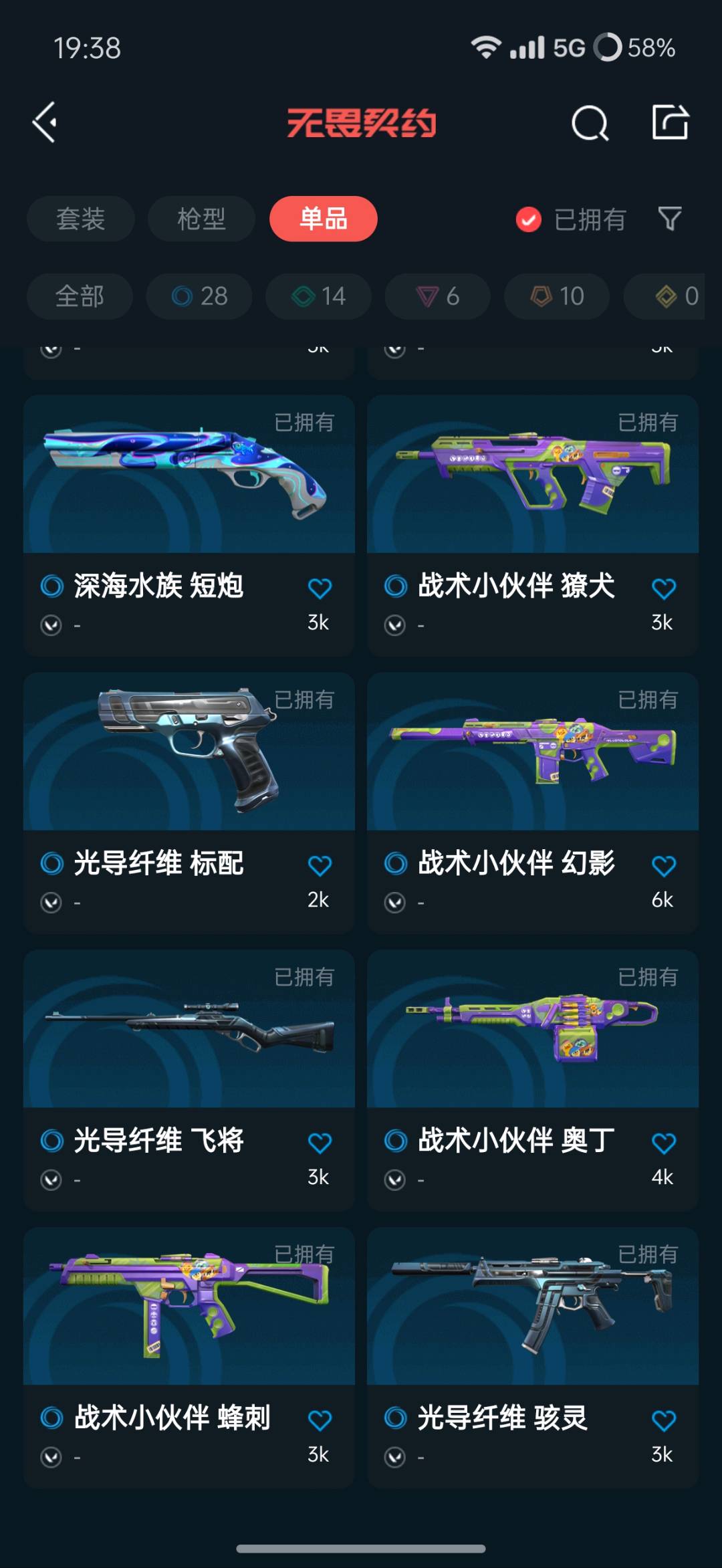
Task: Like the 战术小伙伴 幻影 skin
Action: point(663,865)
